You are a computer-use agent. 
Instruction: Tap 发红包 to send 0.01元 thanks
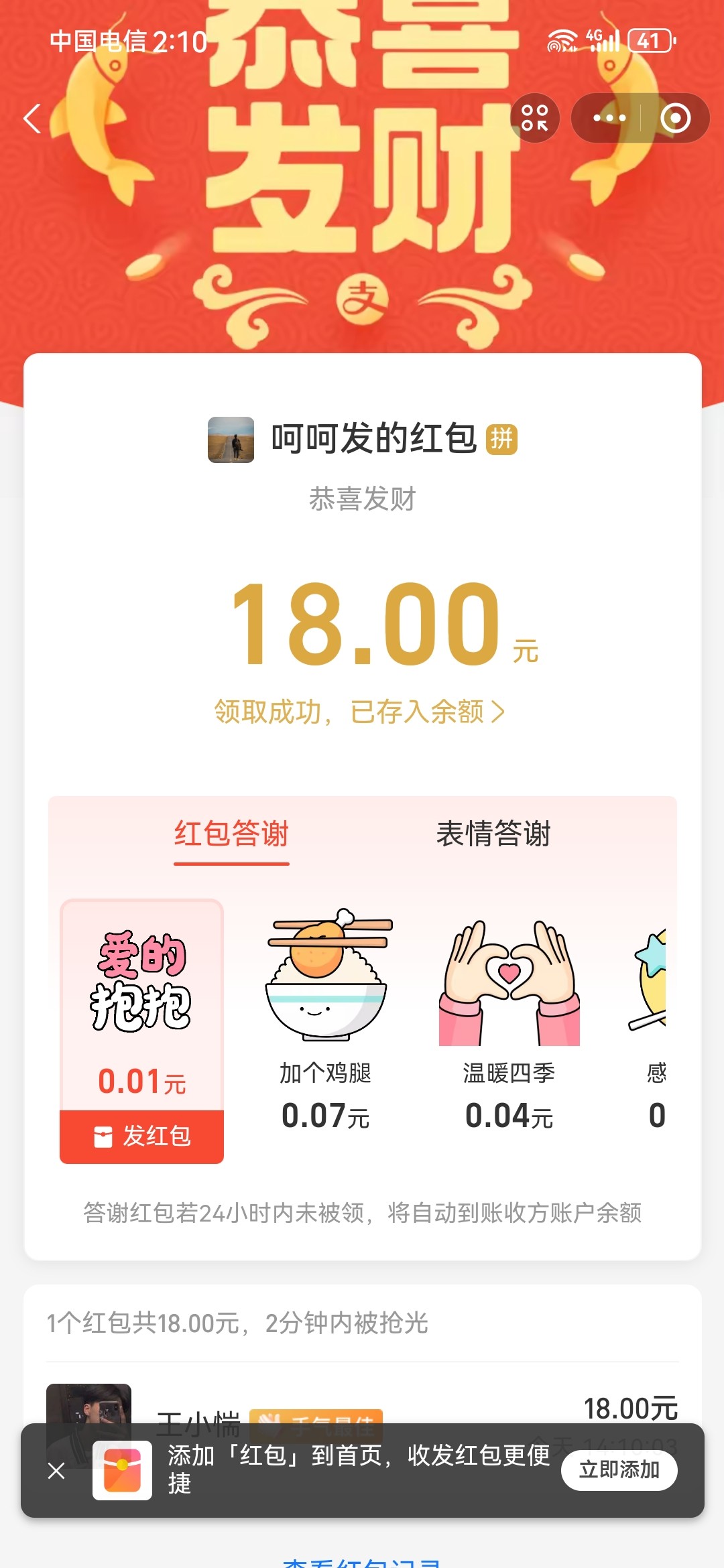click(141, 1136)
